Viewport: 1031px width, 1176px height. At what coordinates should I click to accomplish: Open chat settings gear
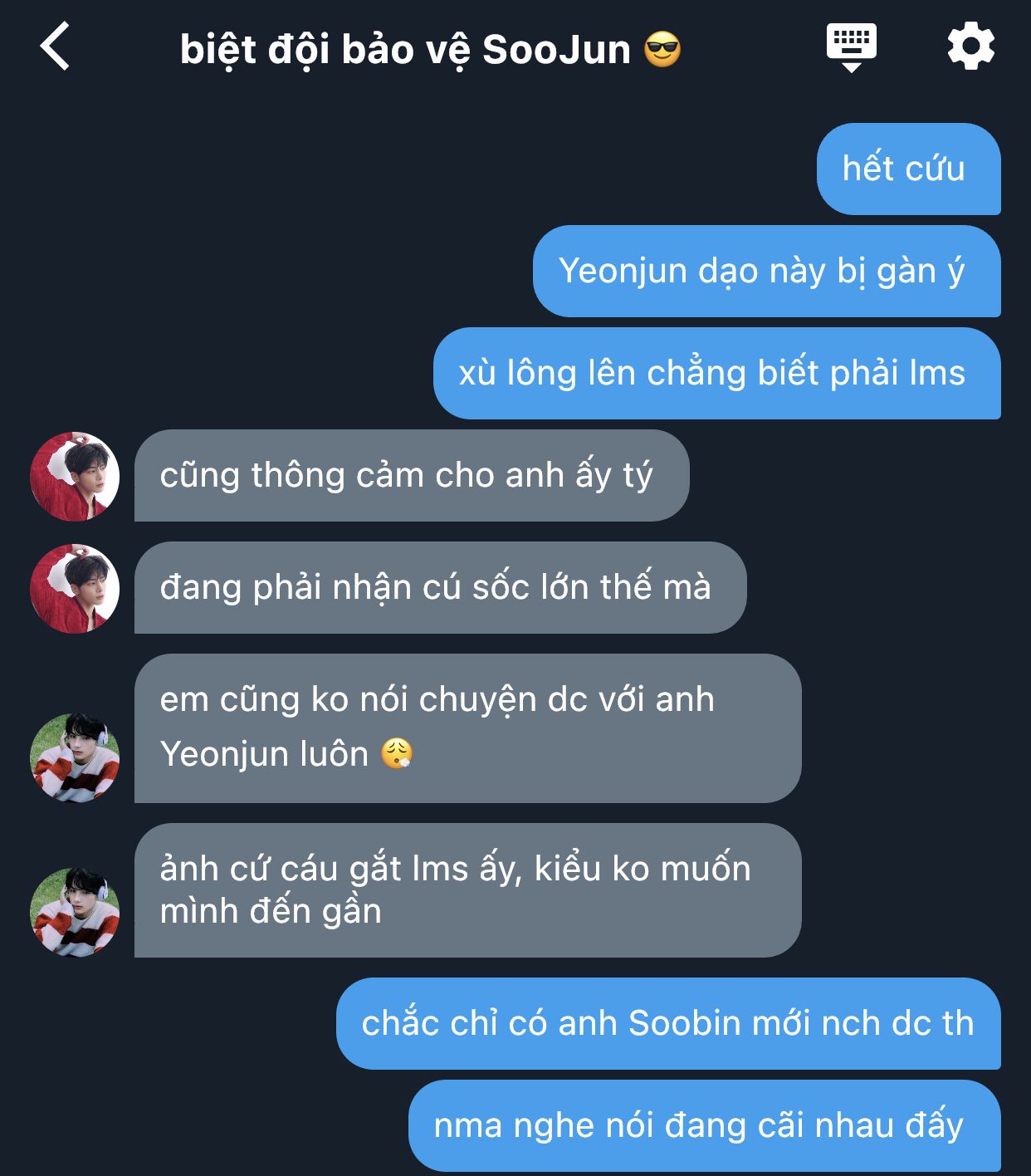[970, 47]
